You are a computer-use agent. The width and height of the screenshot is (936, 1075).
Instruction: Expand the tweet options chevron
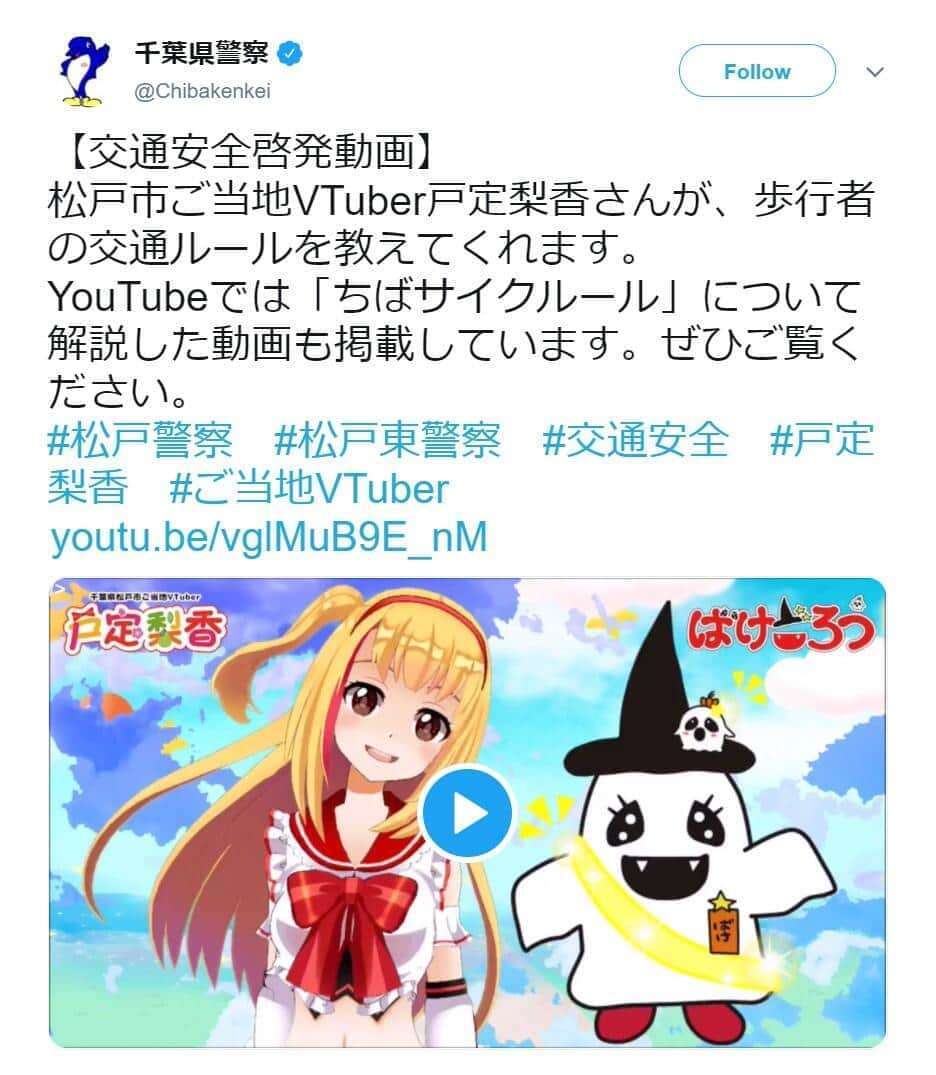(874, 72)
